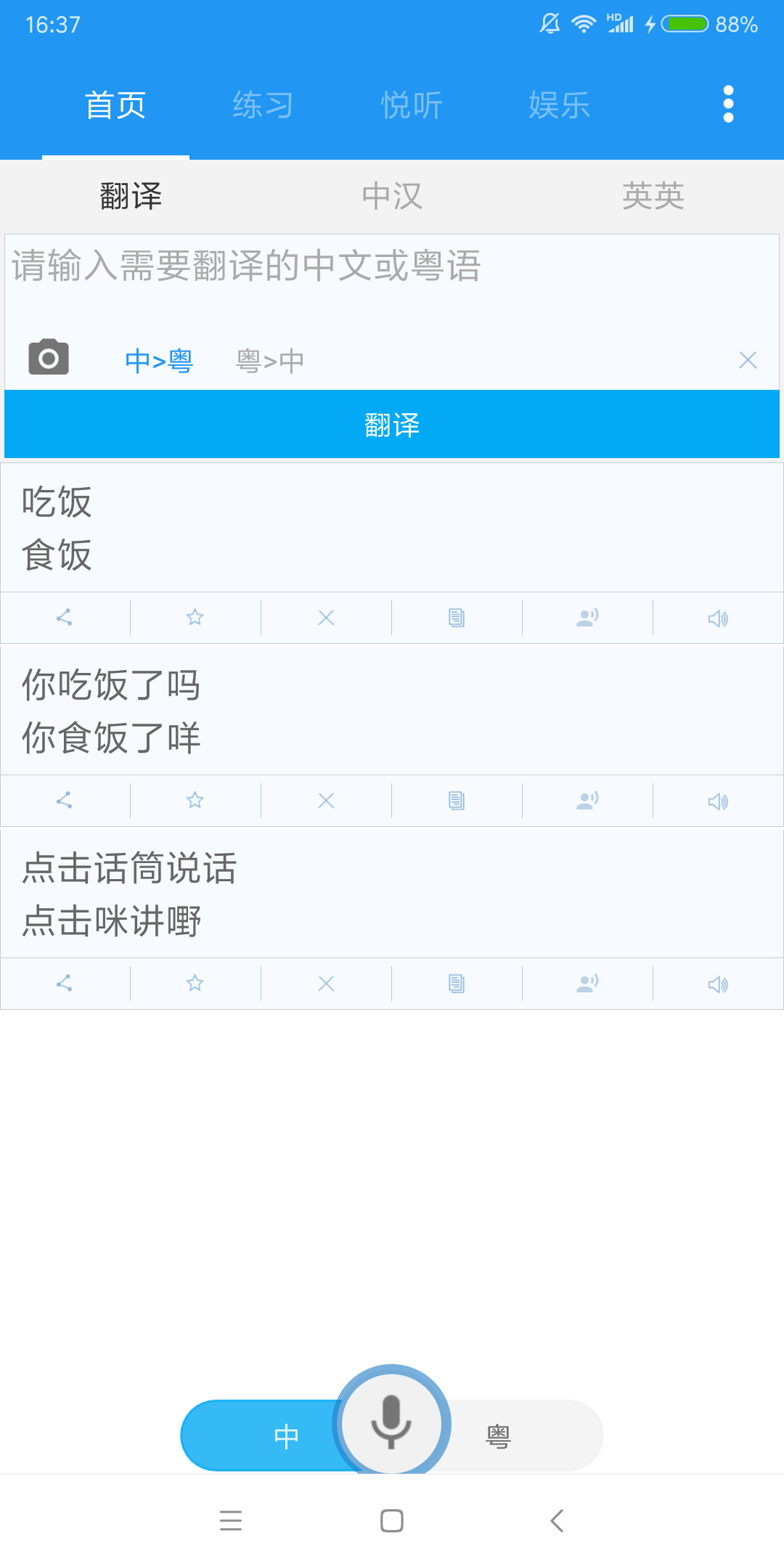Open the overflow menu with three dots
Image resolution: width=784 pixels, height=1568 pixels.
728,104
